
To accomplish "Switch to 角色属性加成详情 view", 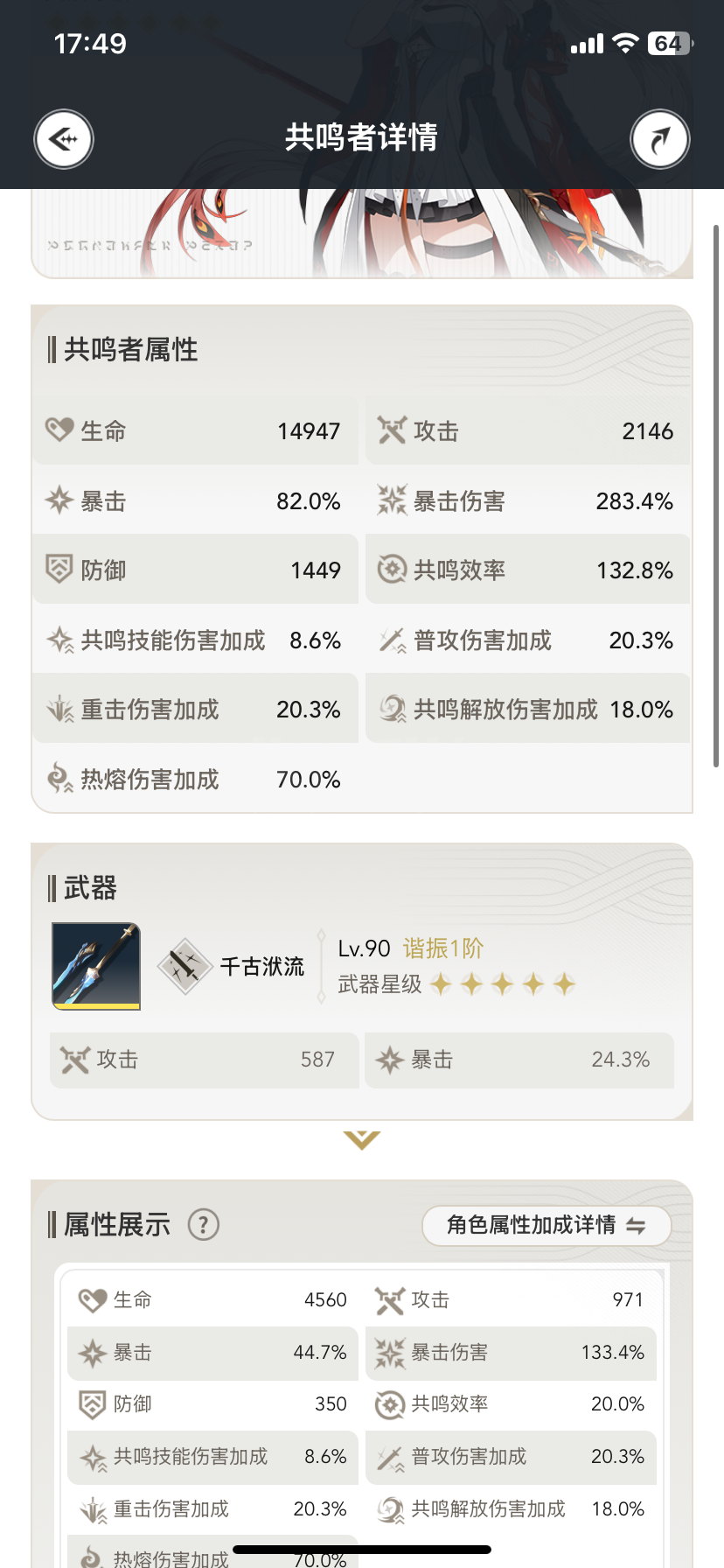I will tap(546, 1225).
